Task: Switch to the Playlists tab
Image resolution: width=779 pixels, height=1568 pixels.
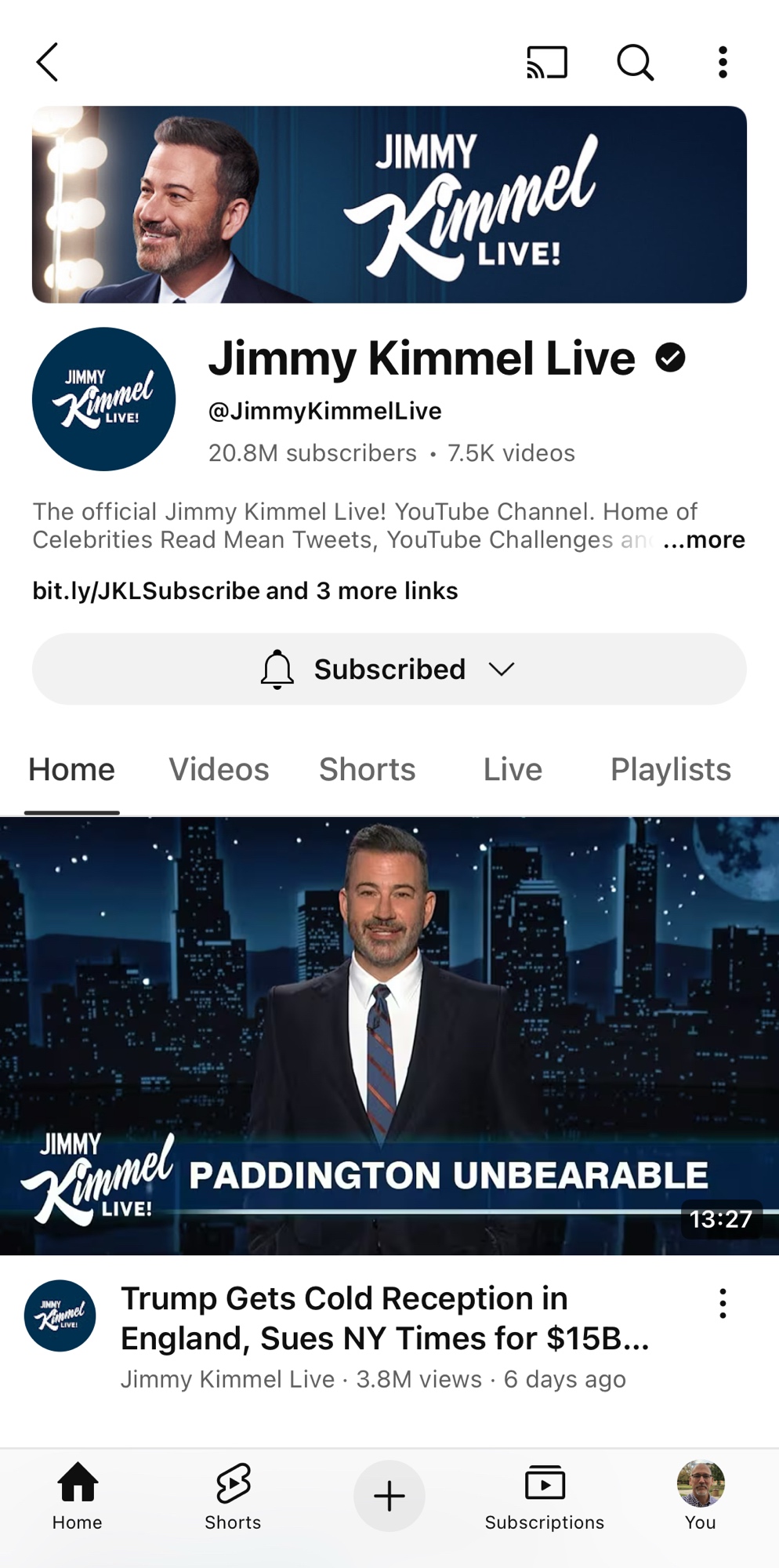Action: pyautogui.click(x=670, y=769)
